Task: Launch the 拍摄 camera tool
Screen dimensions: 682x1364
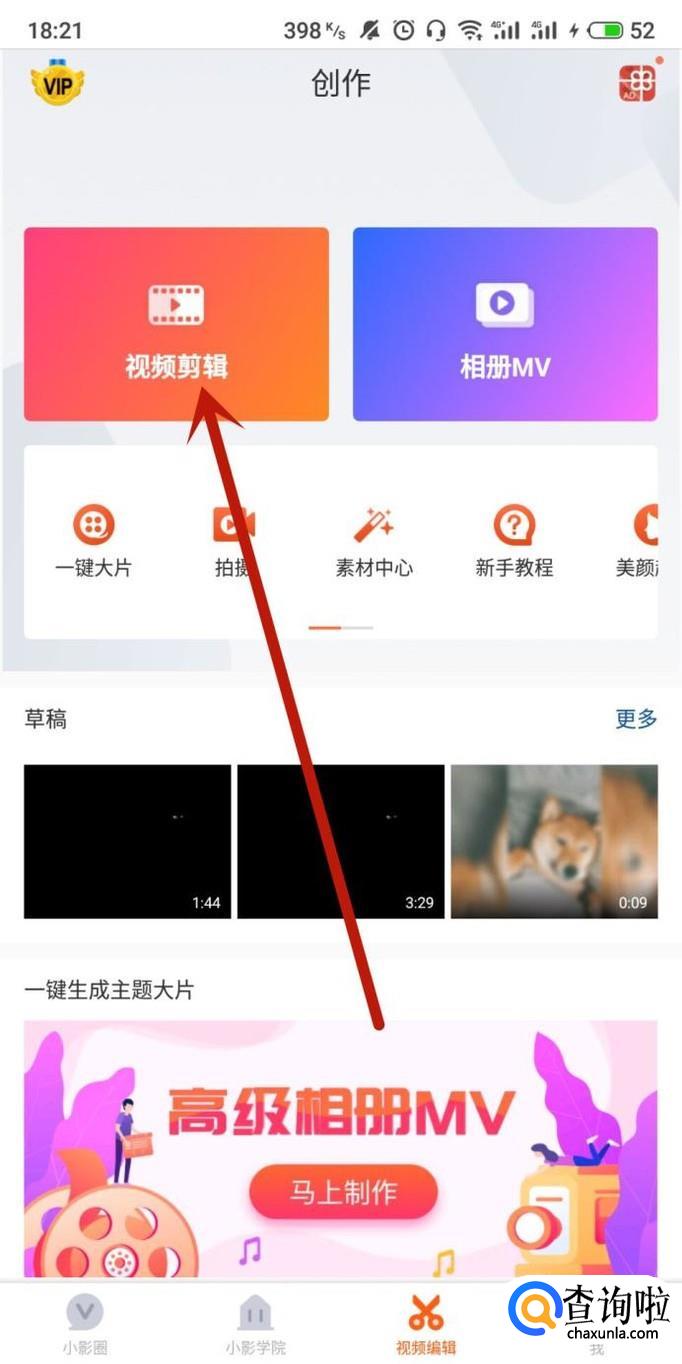Action: (234, 541)
